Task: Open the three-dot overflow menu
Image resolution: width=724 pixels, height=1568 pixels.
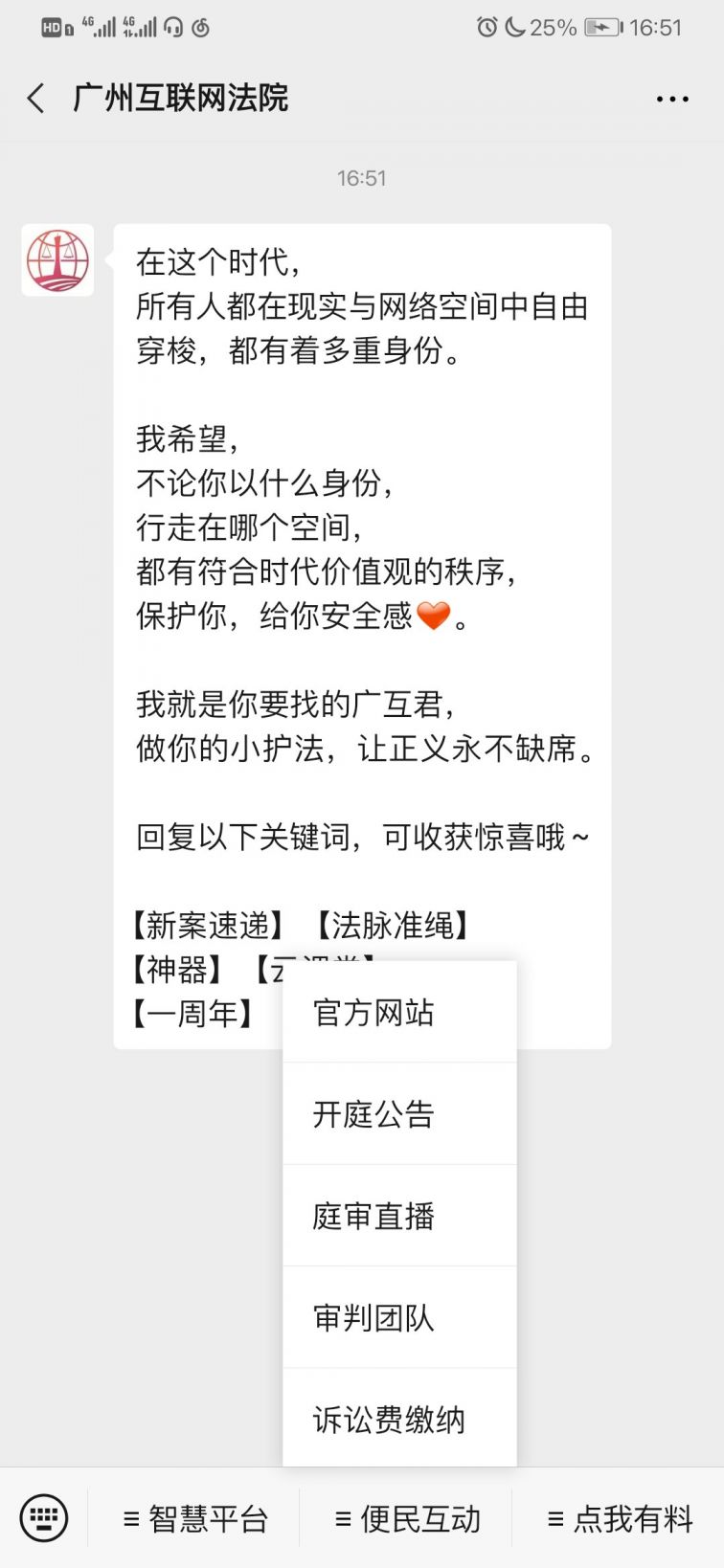Action: pyautogui.click(x=671, y=99)
